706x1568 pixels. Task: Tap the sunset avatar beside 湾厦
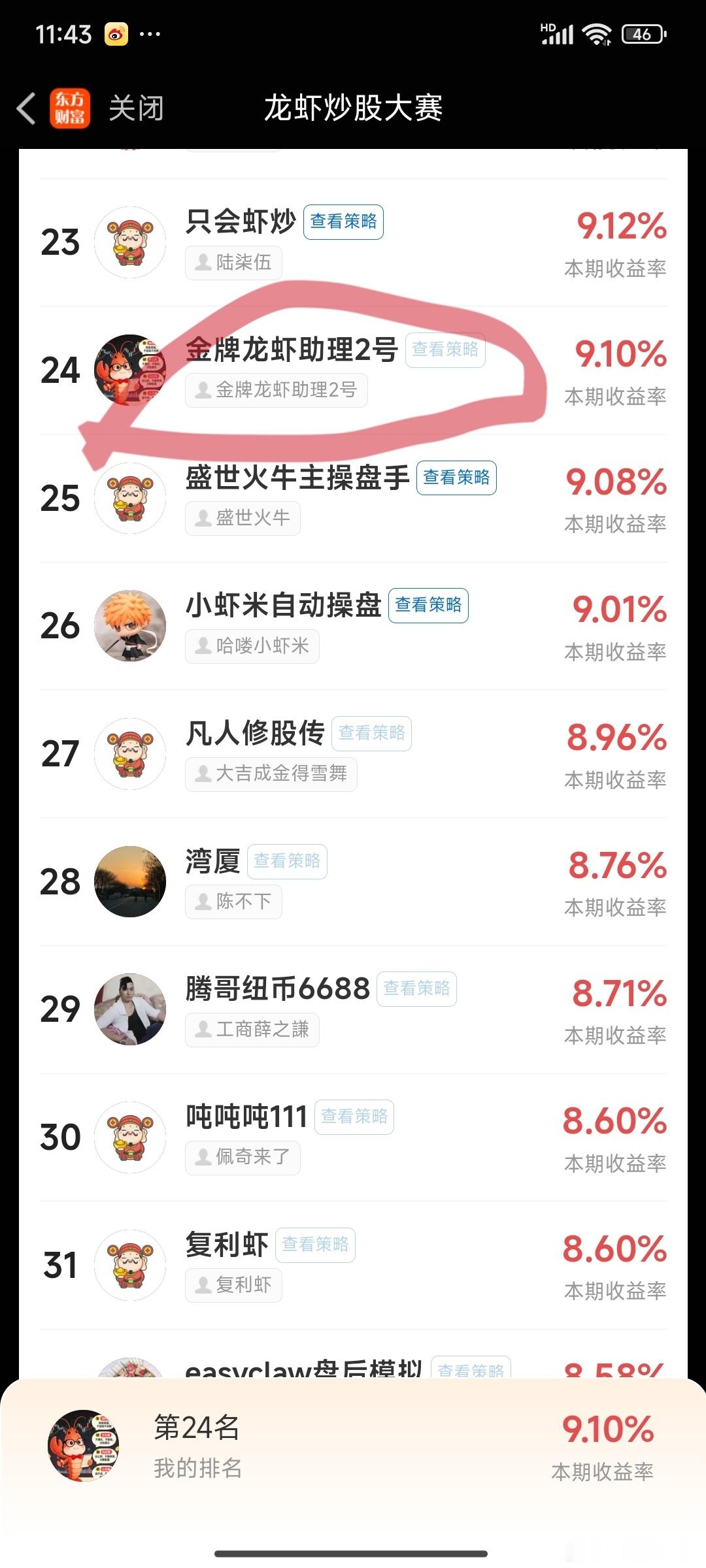pos(130,881)
